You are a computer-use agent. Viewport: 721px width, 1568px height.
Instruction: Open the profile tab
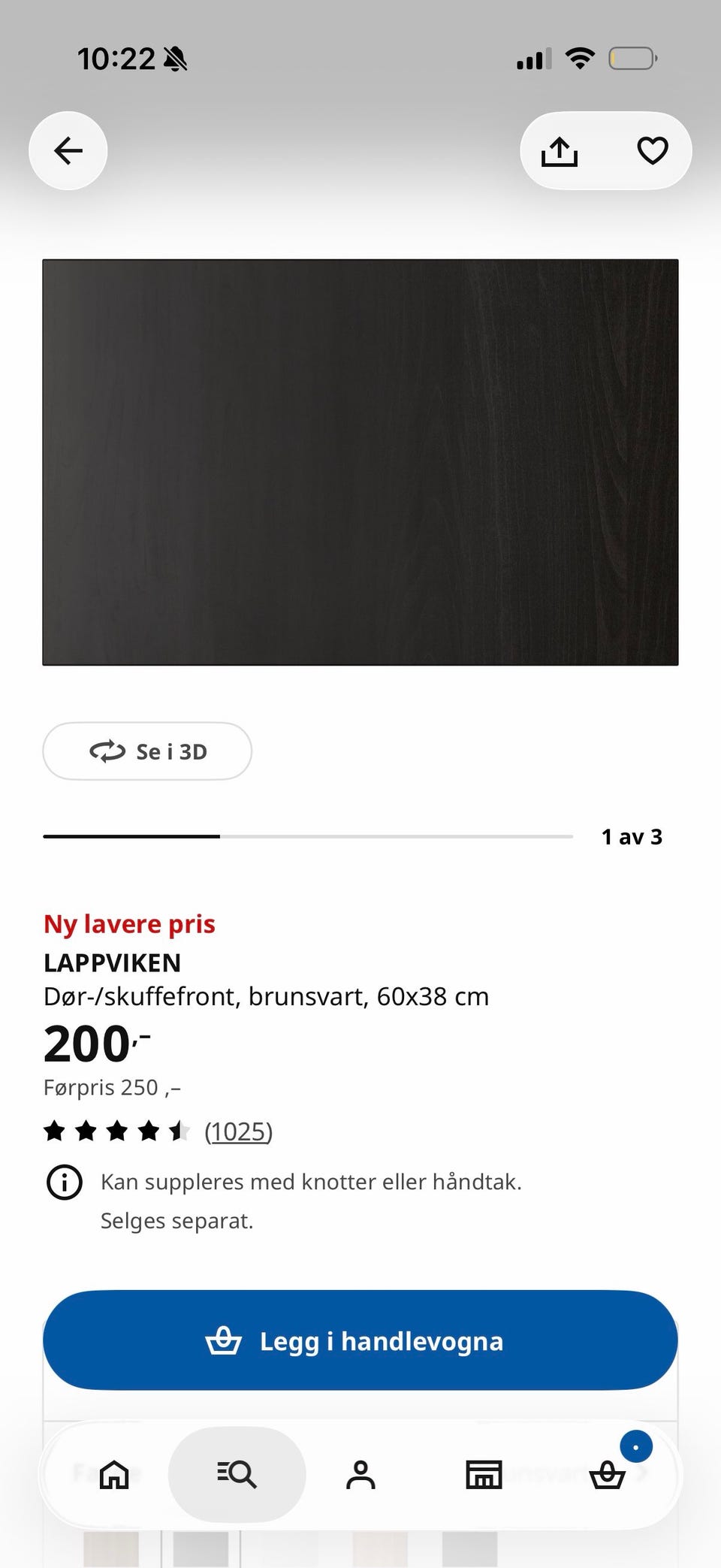360,1475
